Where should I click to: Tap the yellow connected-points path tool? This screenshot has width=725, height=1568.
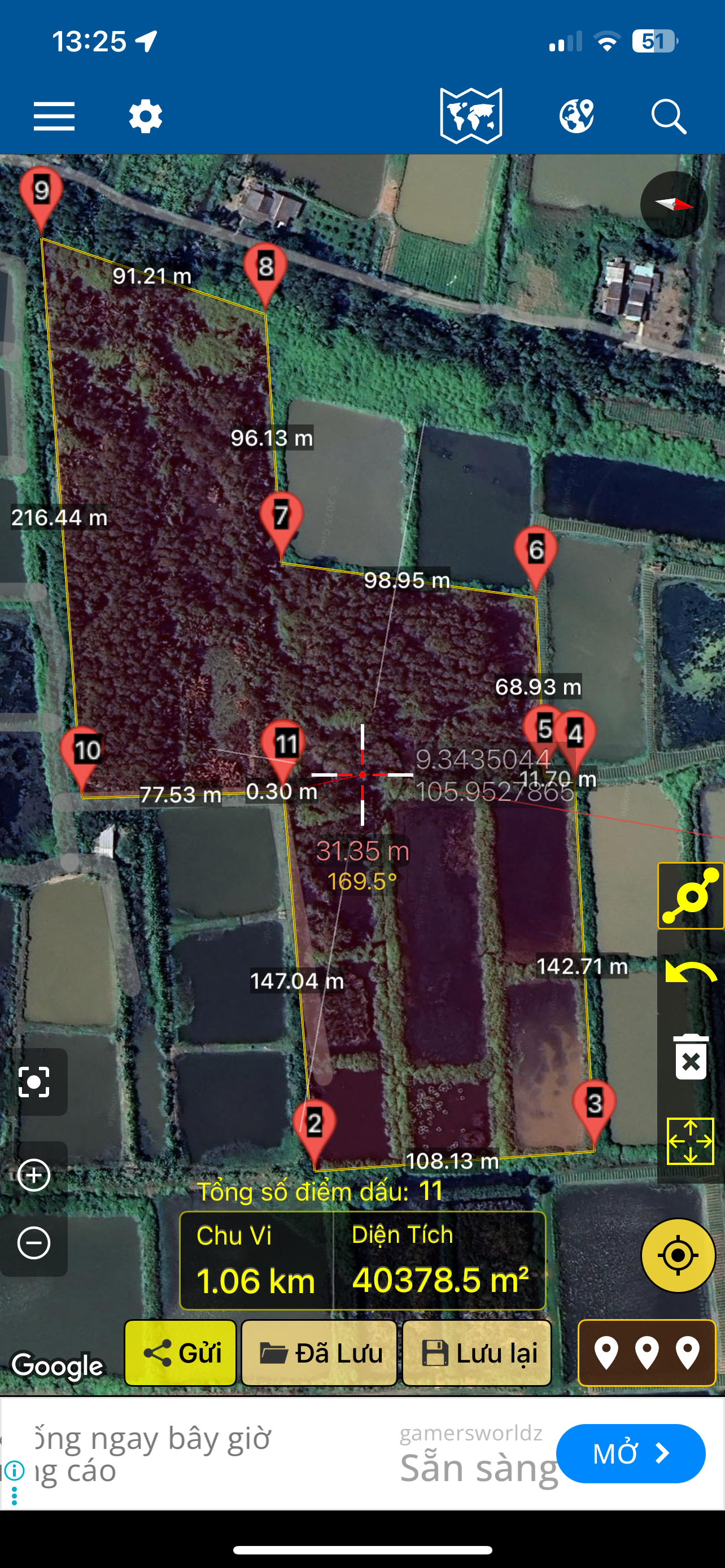691,895
